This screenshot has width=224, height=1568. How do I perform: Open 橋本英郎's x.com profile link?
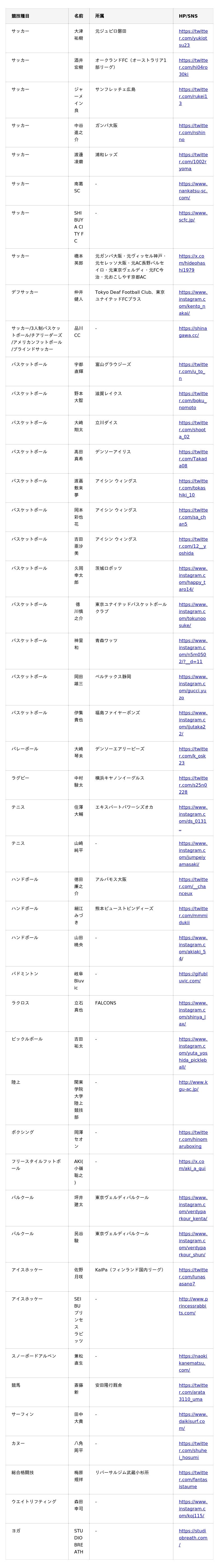(192, 263)
